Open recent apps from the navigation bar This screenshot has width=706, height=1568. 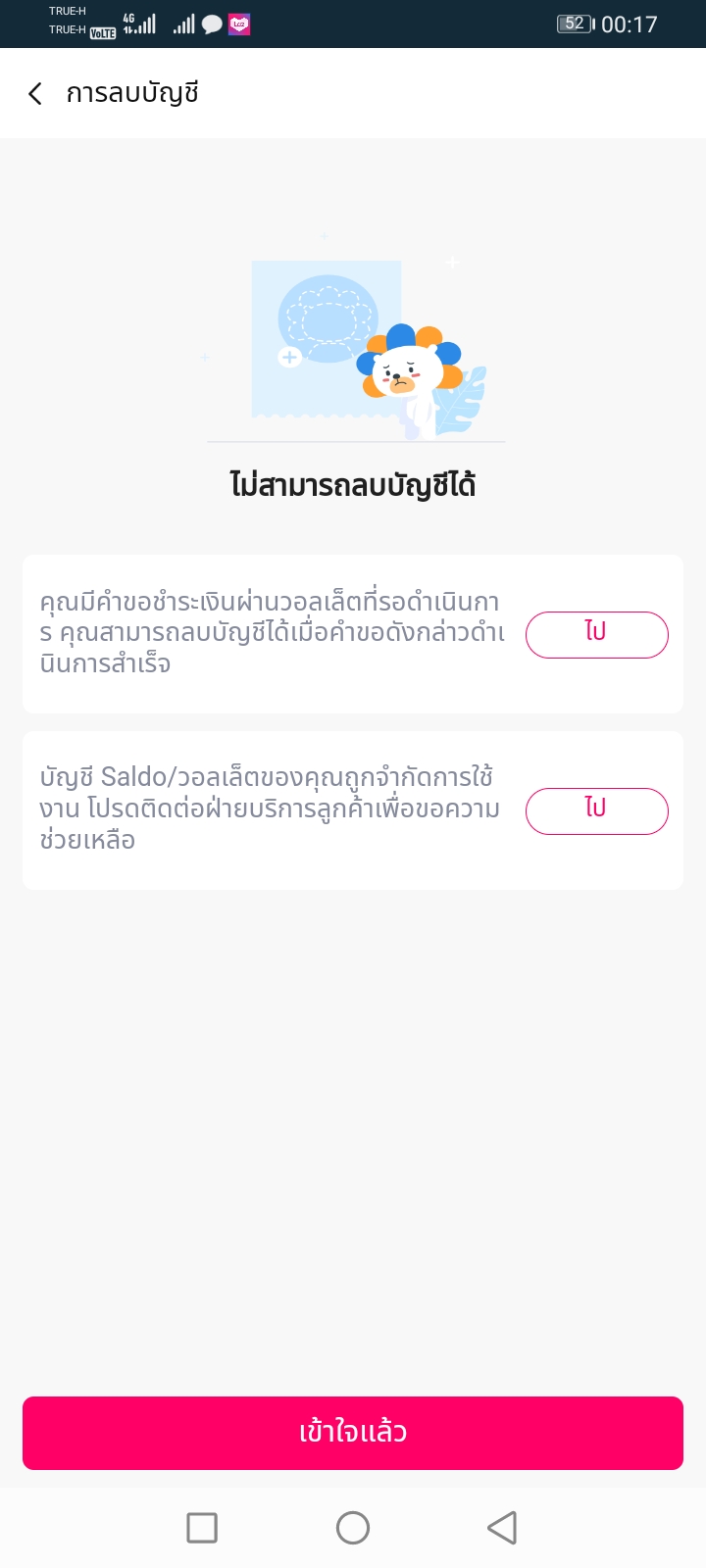202,1528
